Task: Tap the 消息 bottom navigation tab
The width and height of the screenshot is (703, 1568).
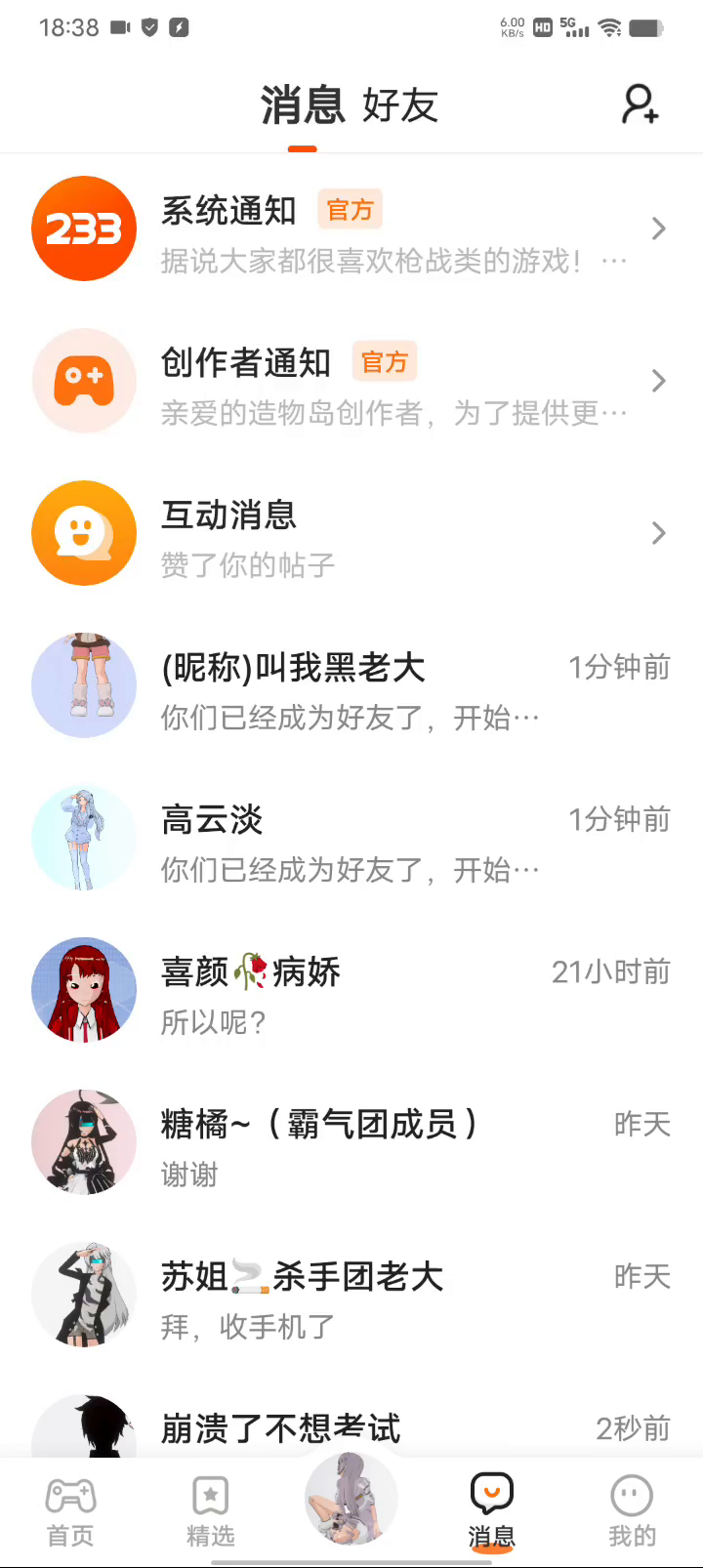Action: [x=492, y=1511]
